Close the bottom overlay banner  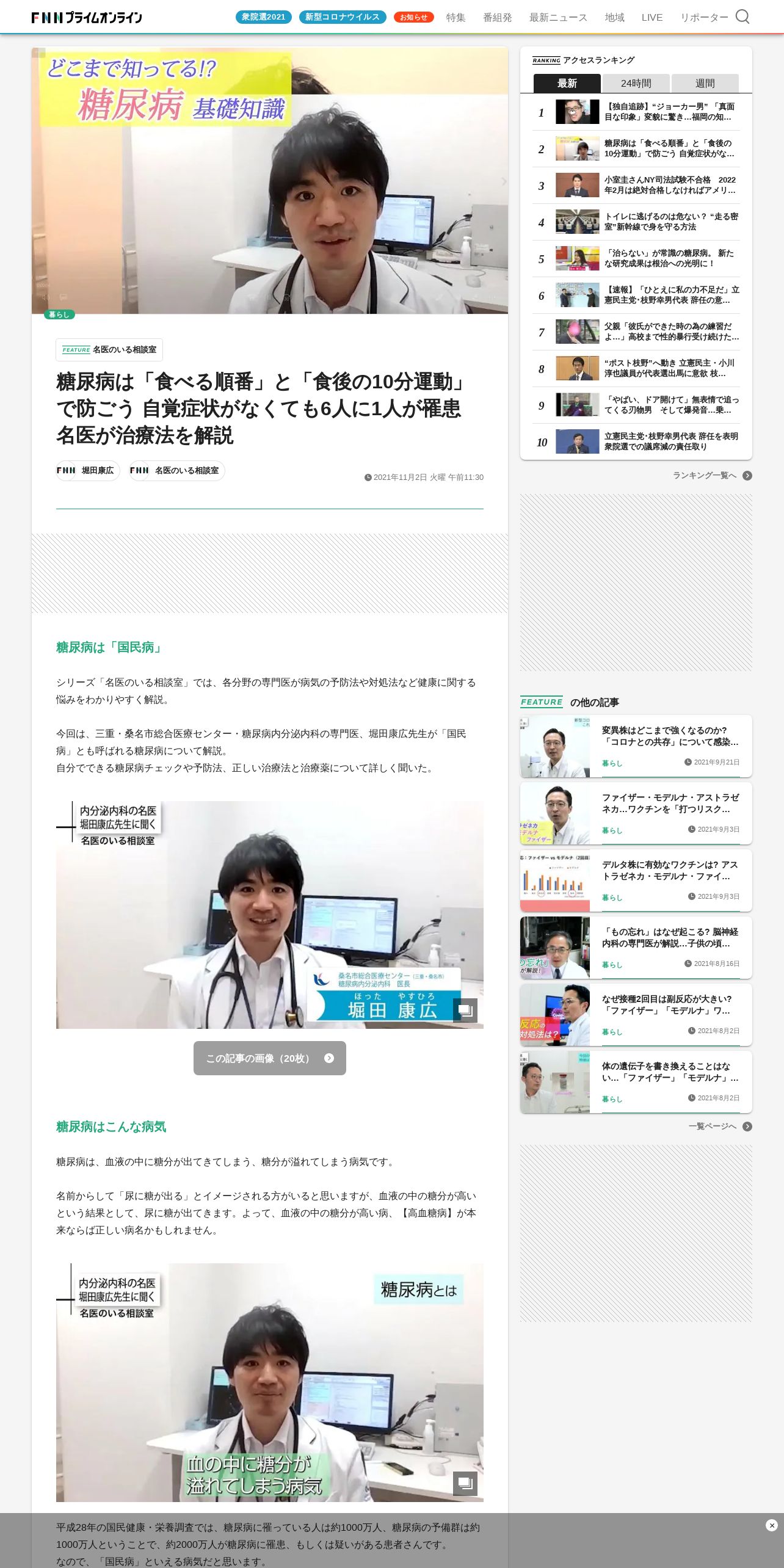click(771, 1525)
